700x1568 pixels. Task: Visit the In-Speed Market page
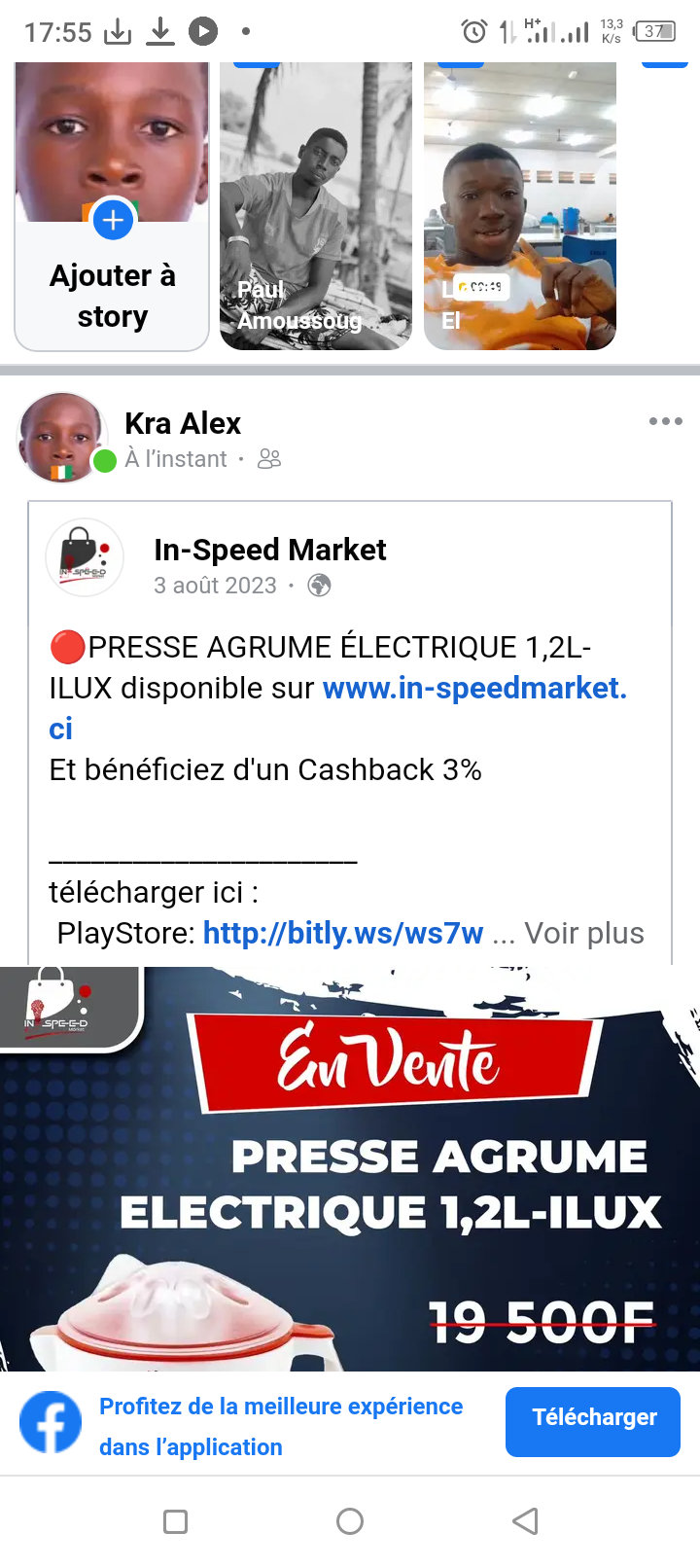[x=269, y=550]
